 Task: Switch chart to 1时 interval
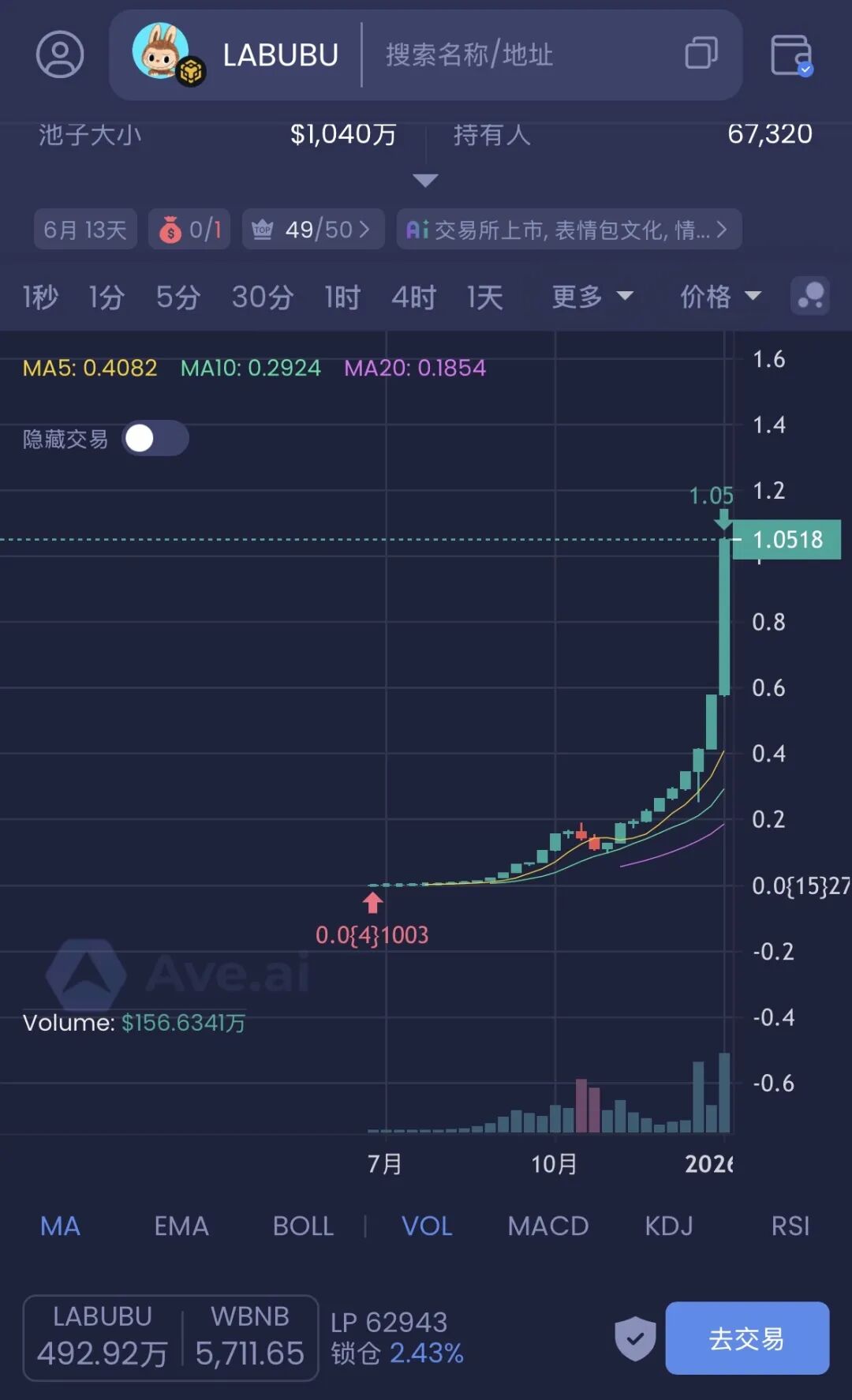point(342,298)
